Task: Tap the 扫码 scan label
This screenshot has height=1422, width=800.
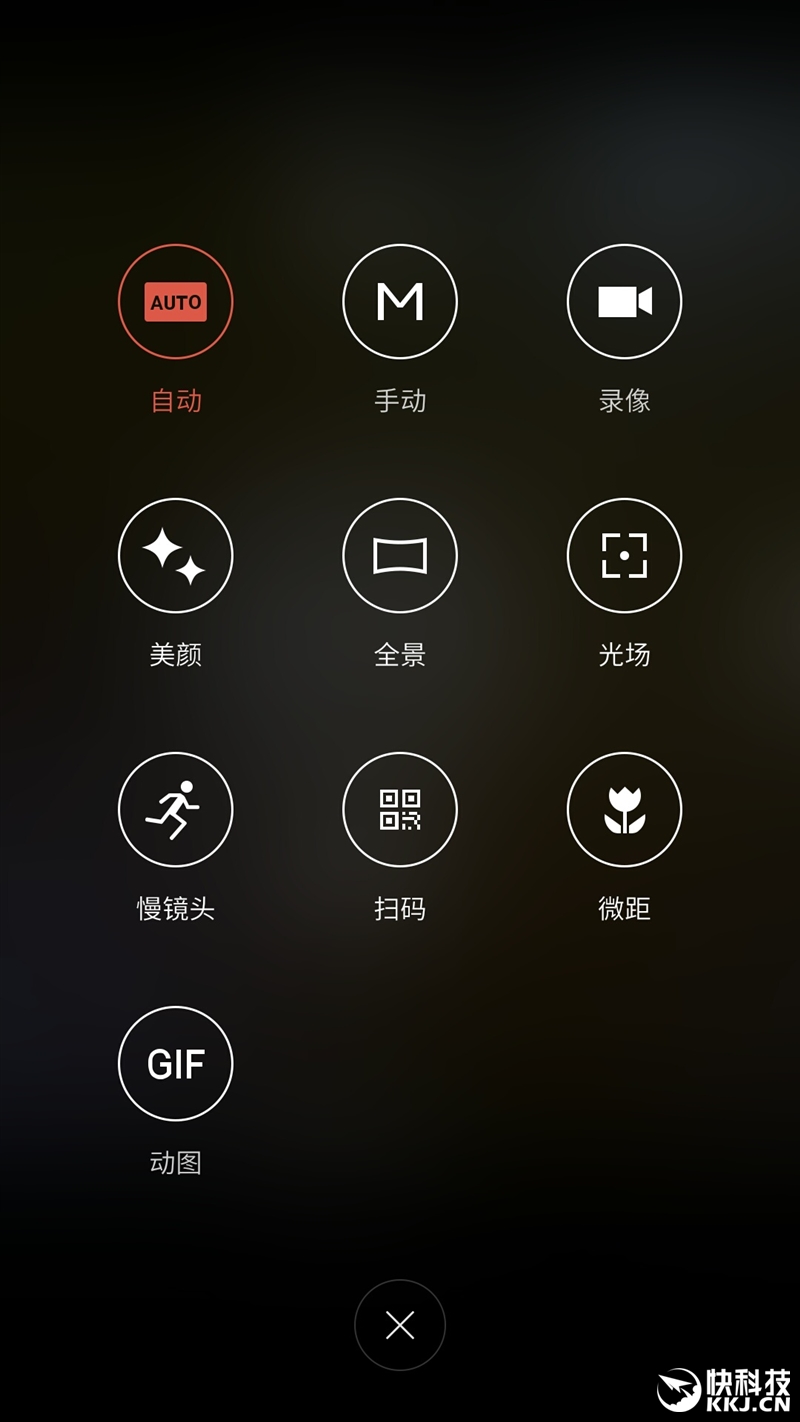Action: (400, 909)
